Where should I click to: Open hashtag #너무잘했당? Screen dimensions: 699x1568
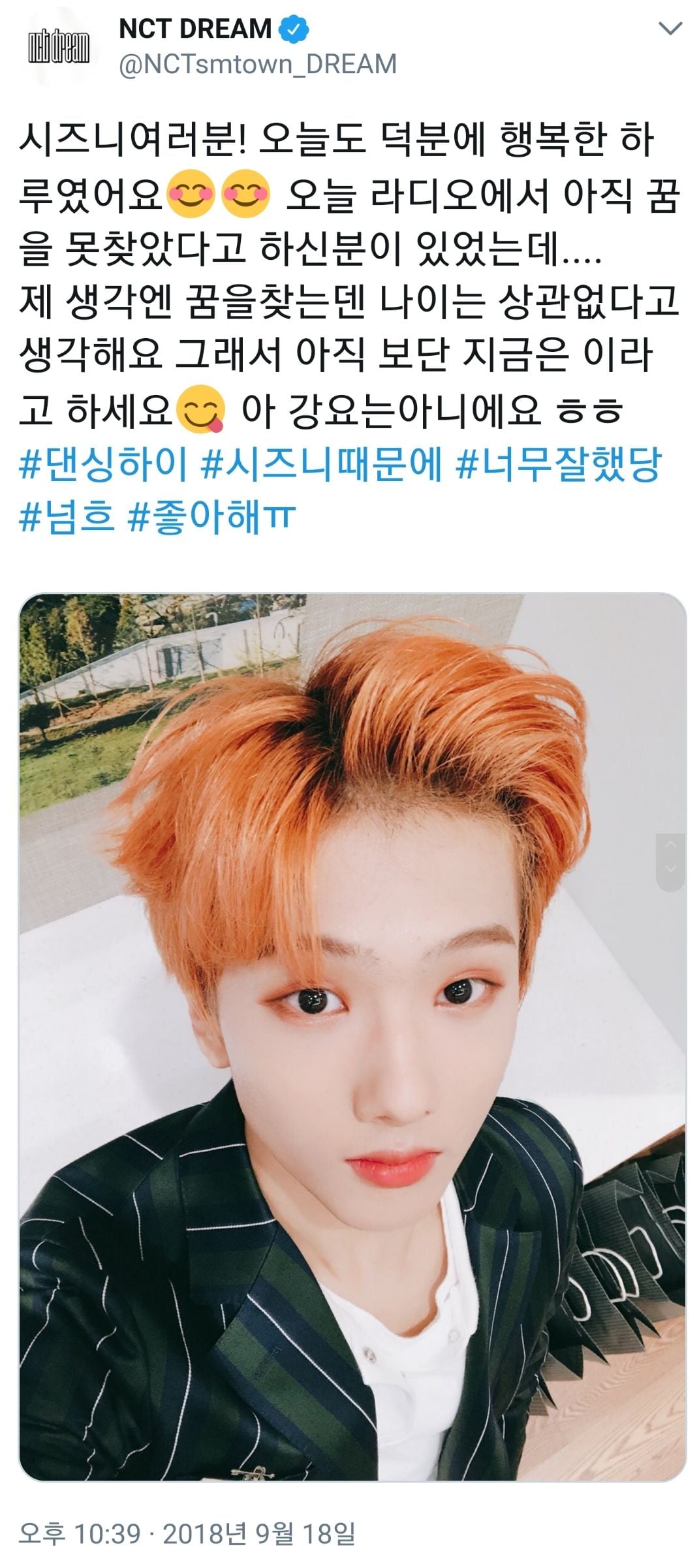point(558,465)
